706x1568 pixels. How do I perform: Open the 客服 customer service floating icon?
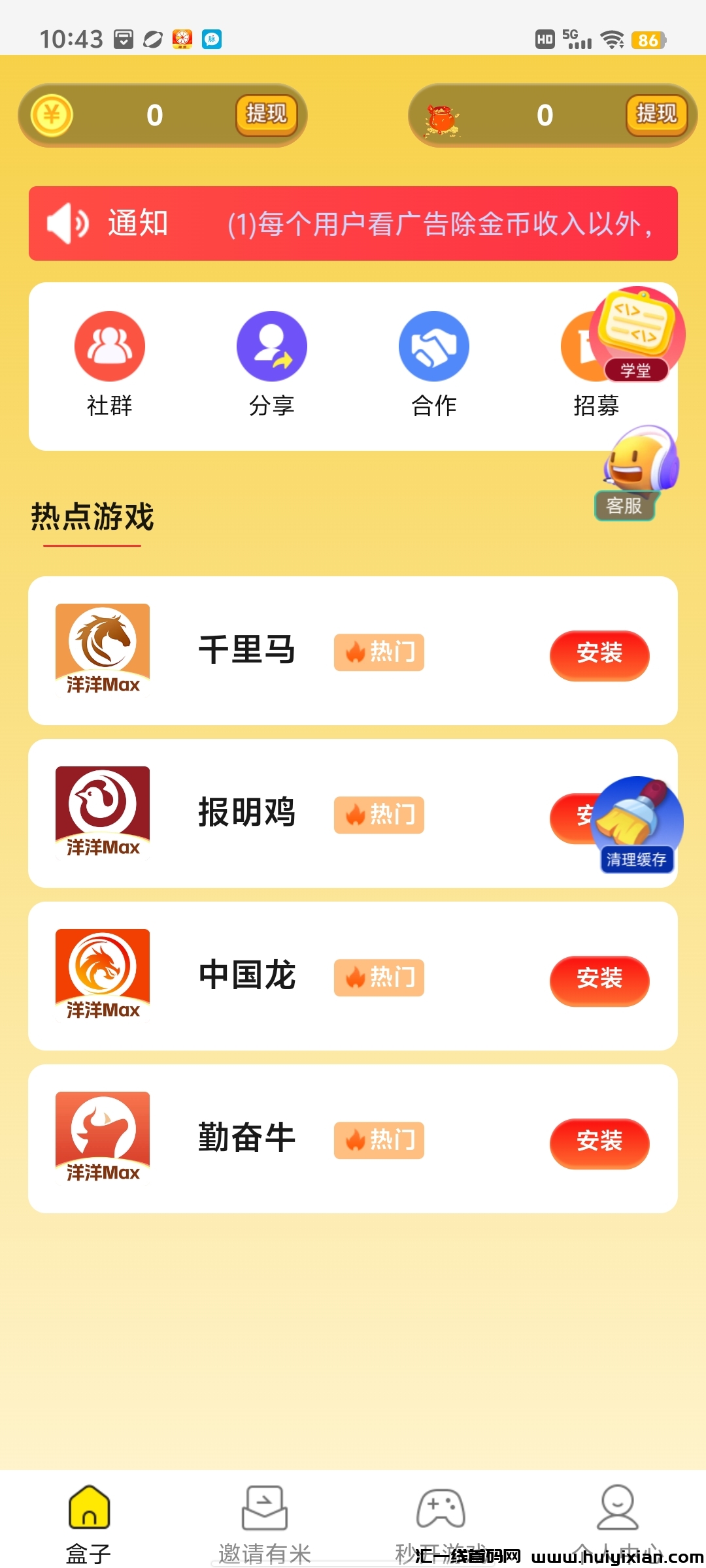pos(634,470)
